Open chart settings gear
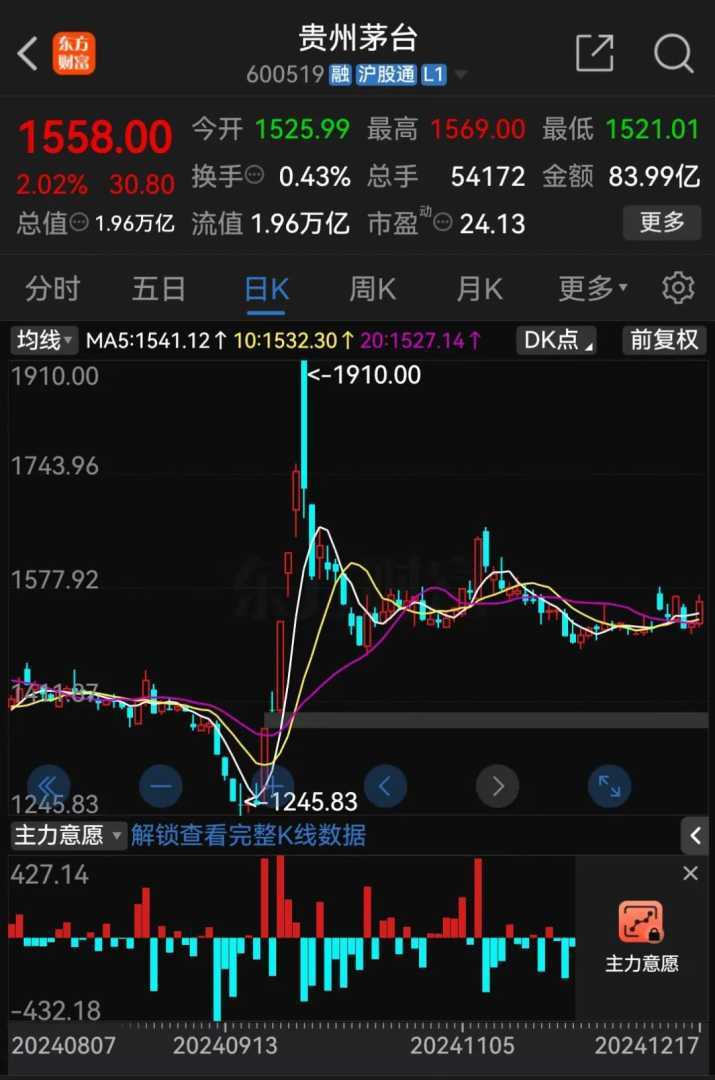 pos(678,288)
